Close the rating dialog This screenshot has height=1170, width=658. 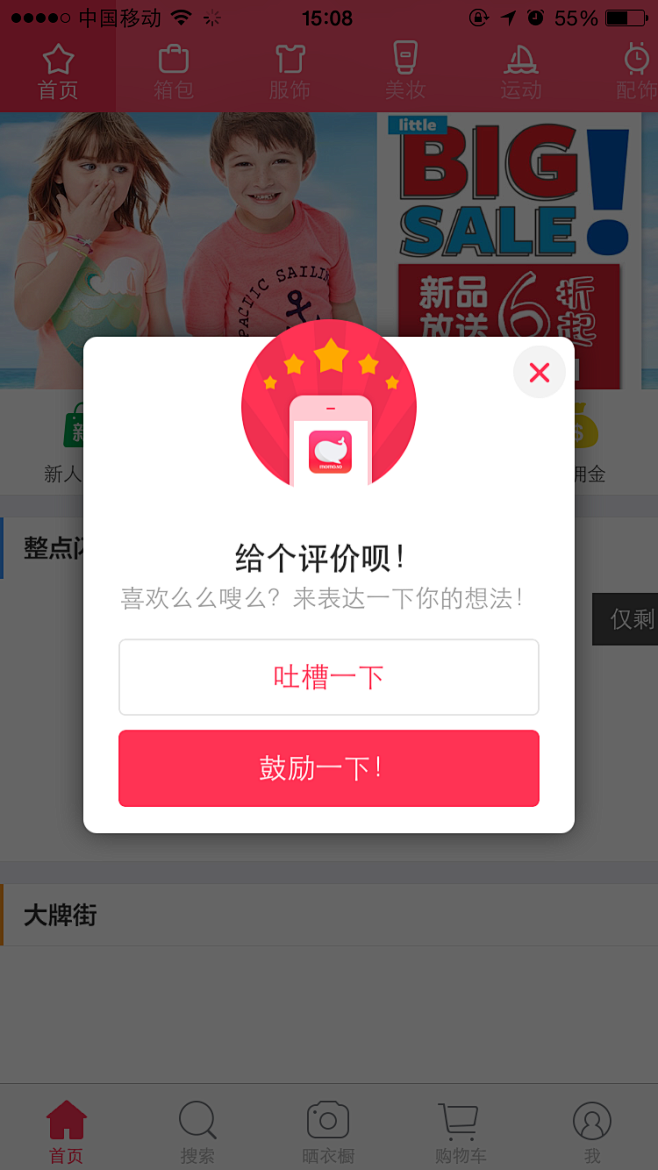pos(539,373)
